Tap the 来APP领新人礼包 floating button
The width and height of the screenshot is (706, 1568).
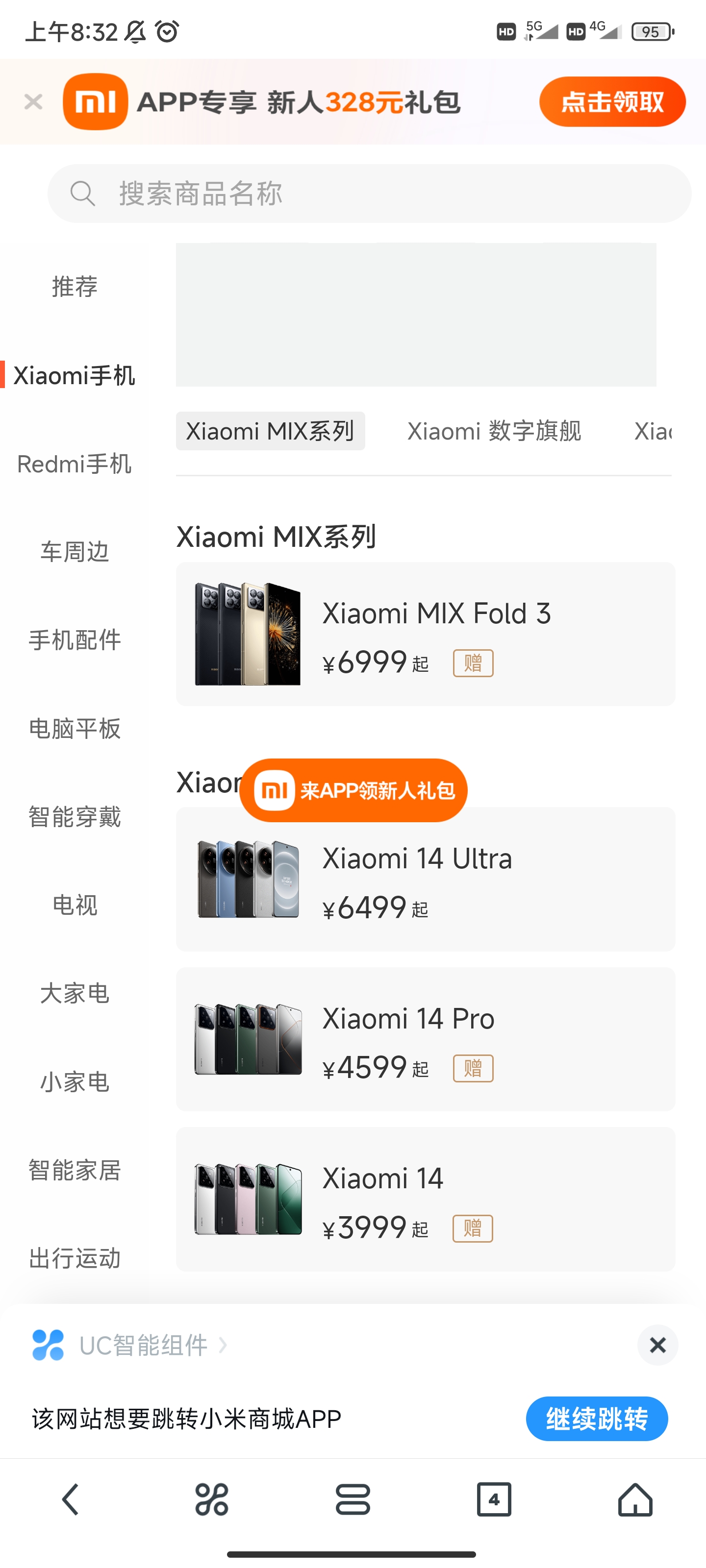[x=353, y=790]
